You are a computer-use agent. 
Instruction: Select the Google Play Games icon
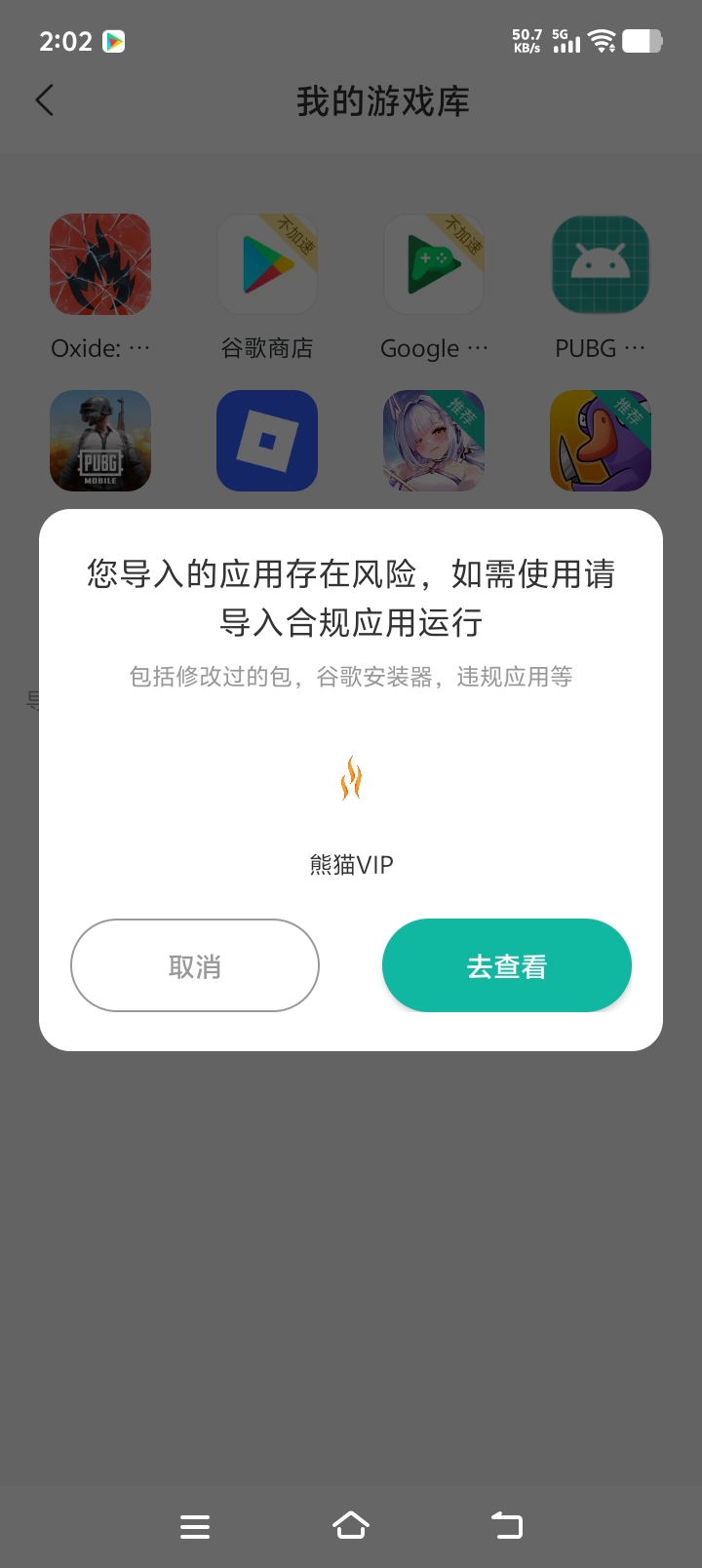(434, 264)
